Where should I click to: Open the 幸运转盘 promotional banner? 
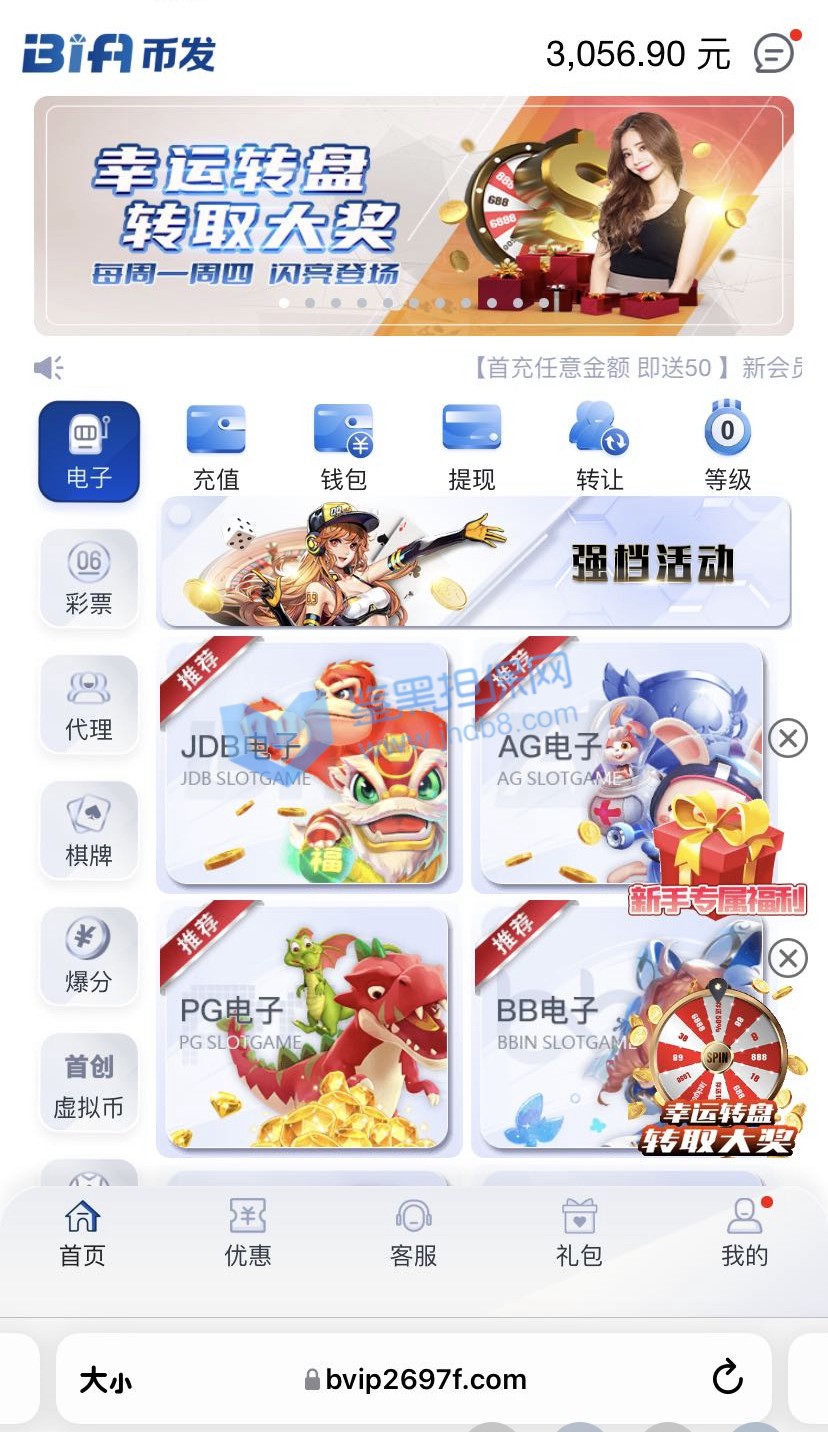[413, 215]
